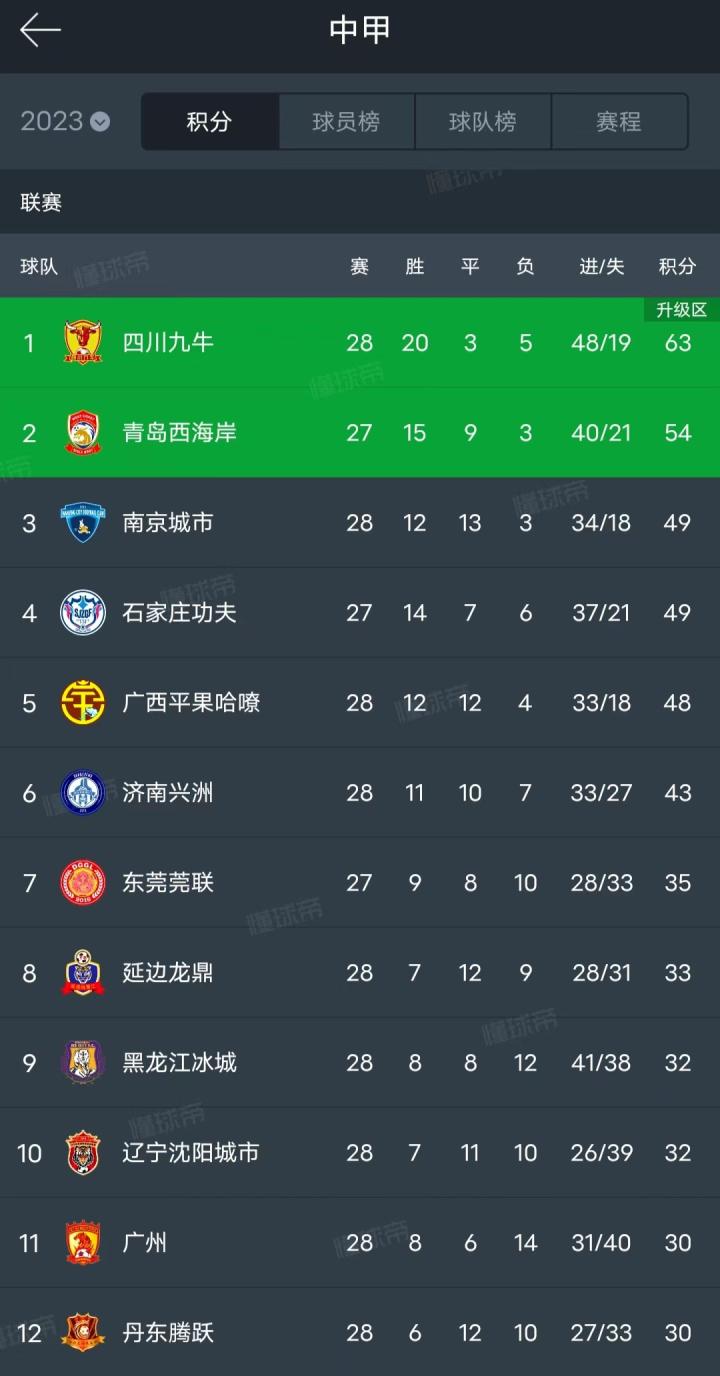Select the 辽宁沈阳城市 row
Viewport: 720px width, 1376px height.
click(x=360, y=1153)
